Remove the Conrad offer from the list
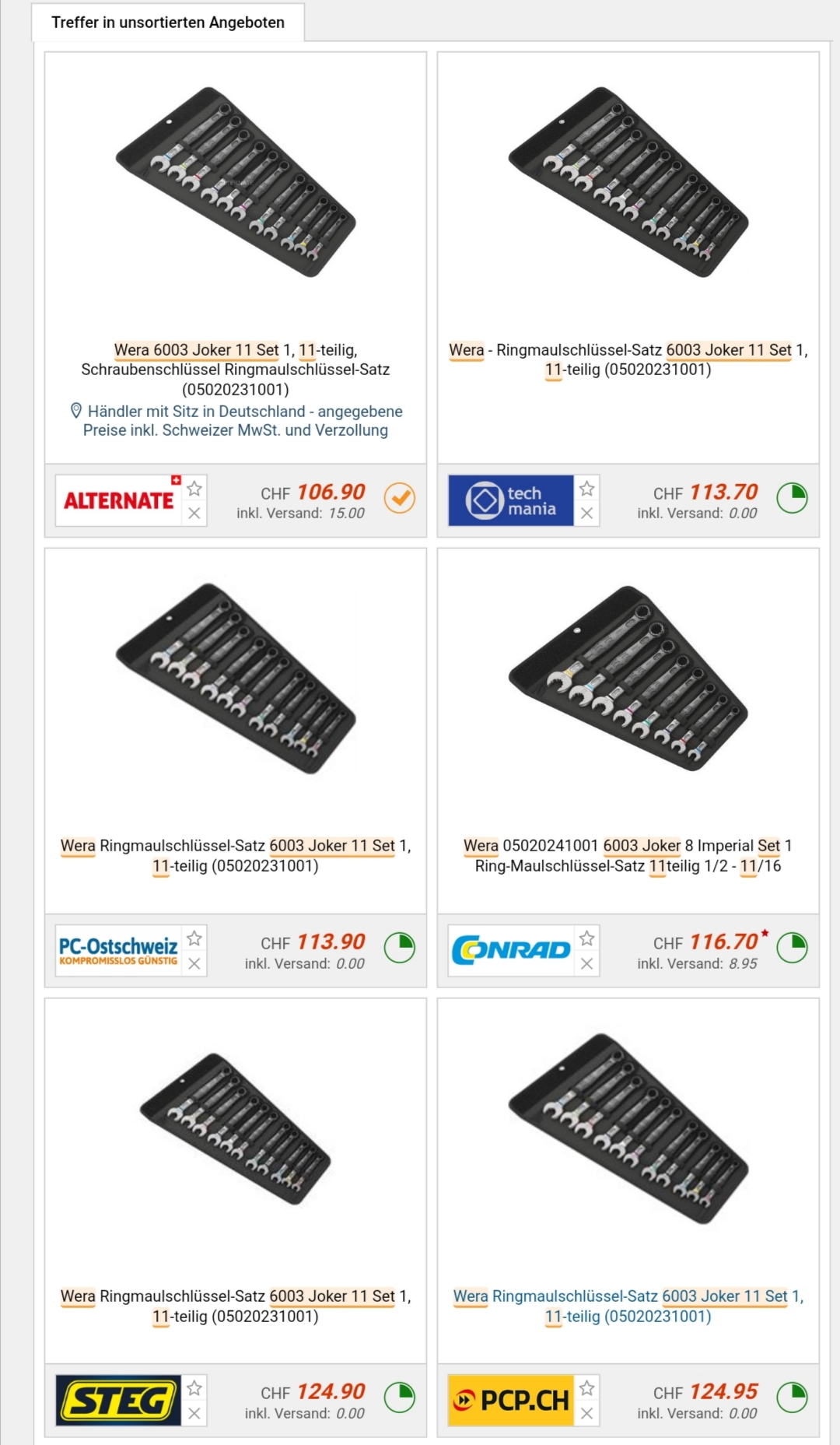This screenshot has height=1445, width=840. (587, 963)
